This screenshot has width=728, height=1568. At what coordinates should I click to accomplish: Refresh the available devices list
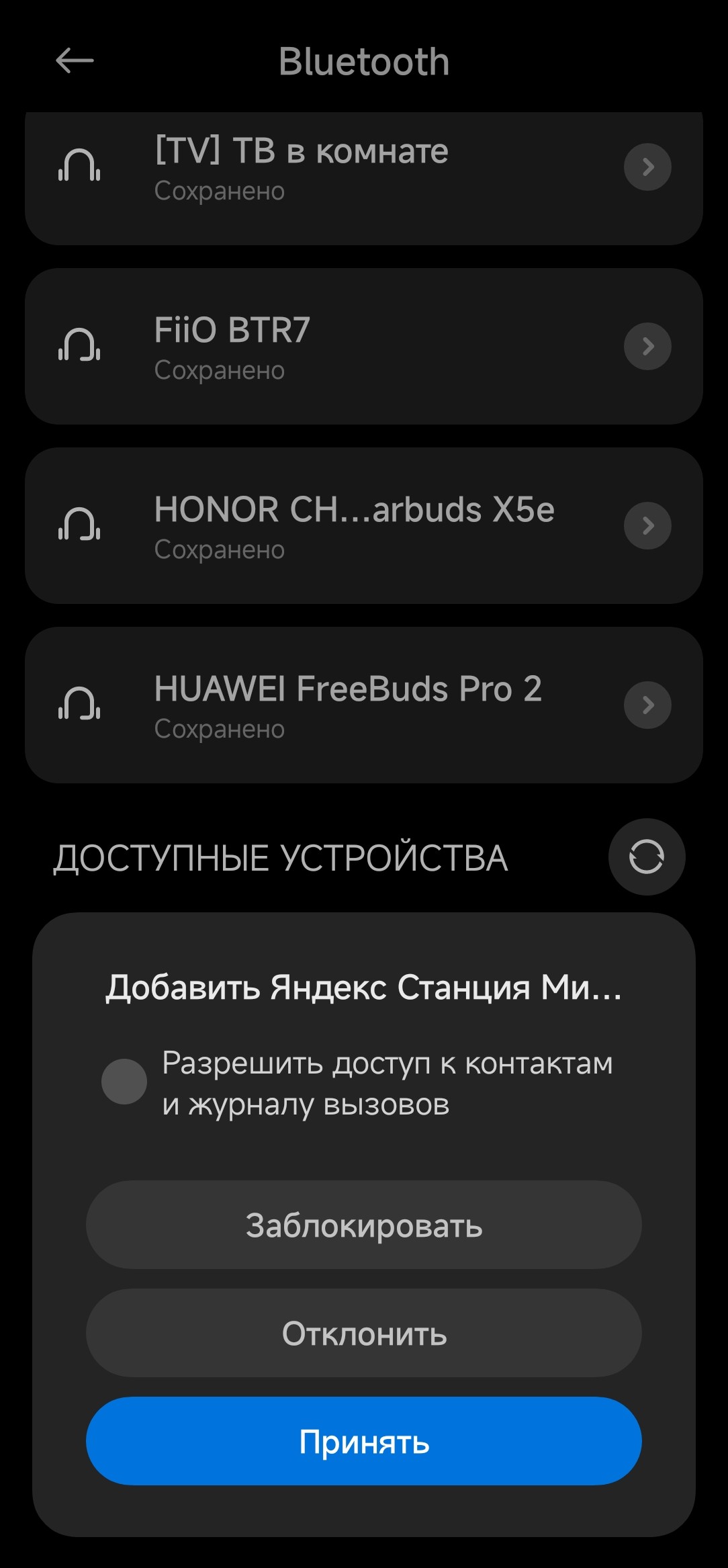click(646, 857)
